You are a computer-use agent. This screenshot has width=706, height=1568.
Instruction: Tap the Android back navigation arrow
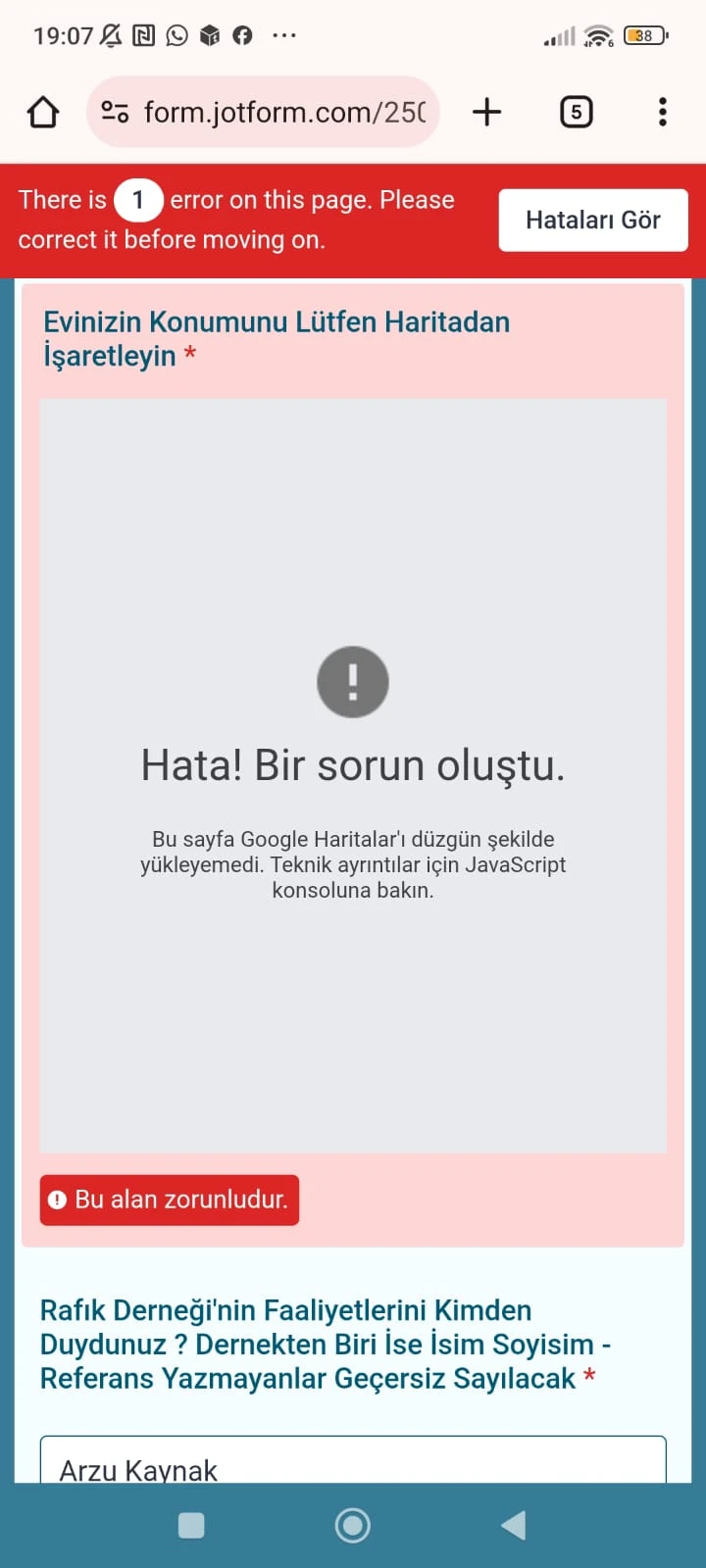[x=513, y=1525]
